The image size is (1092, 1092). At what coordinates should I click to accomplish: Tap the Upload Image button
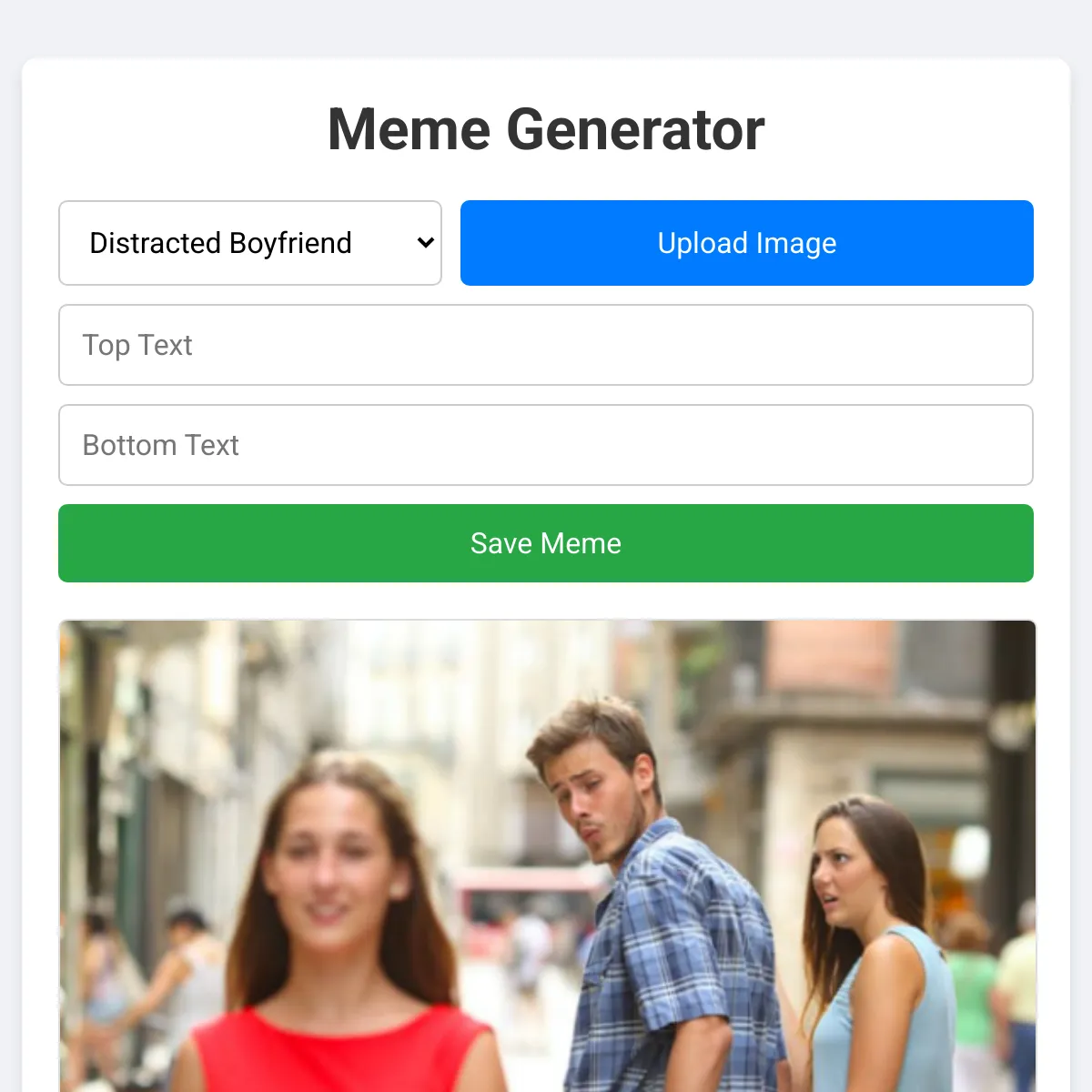[746, 243]
